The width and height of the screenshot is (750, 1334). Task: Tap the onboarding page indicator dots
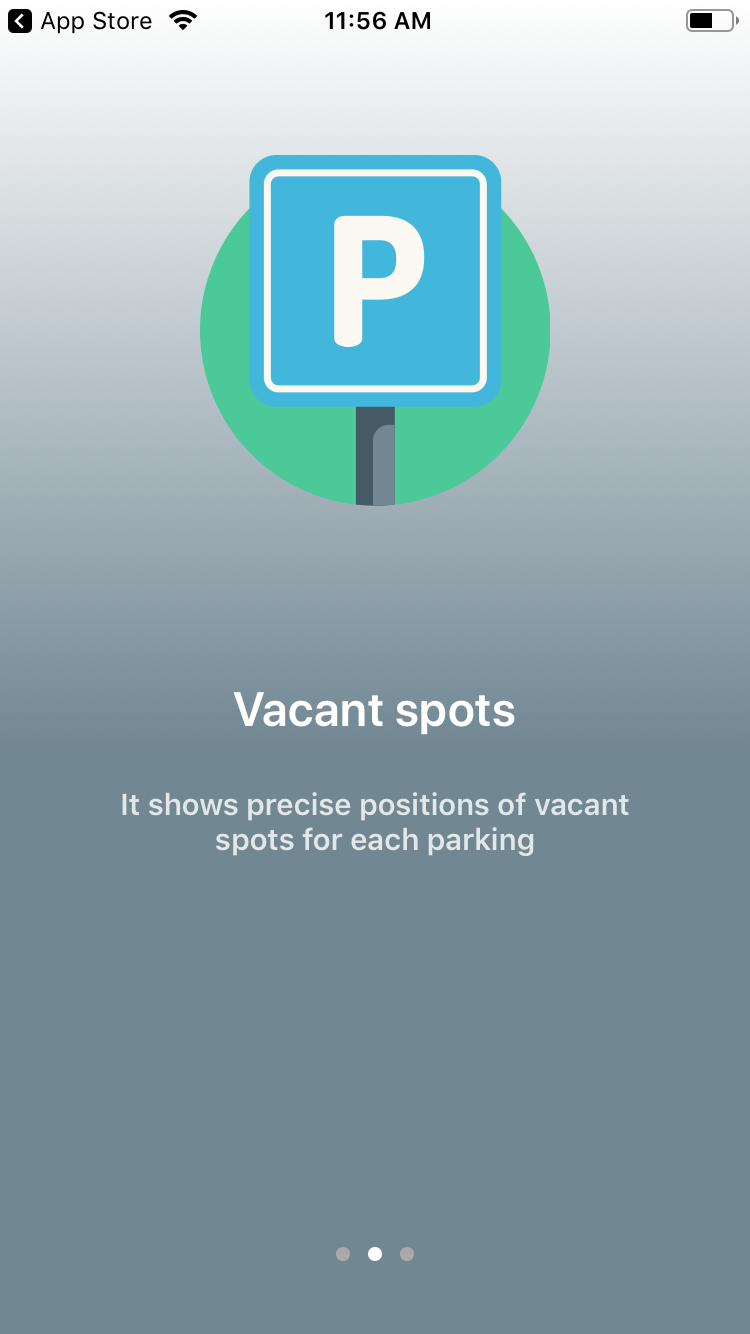coord(375,1254)
